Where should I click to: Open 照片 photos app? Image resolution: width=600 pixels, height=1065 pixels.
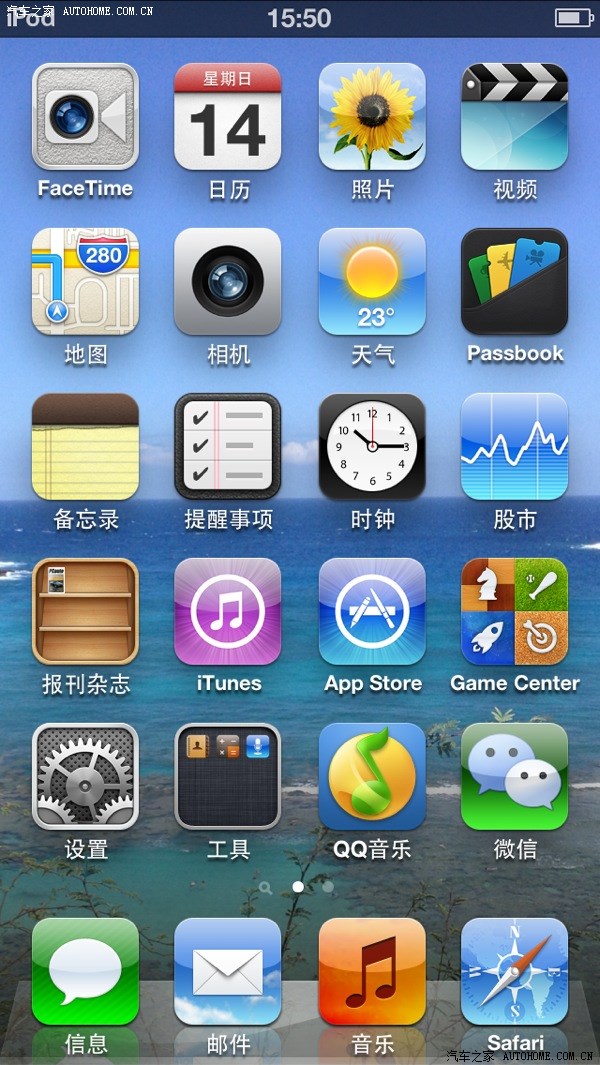click(372, 117)
